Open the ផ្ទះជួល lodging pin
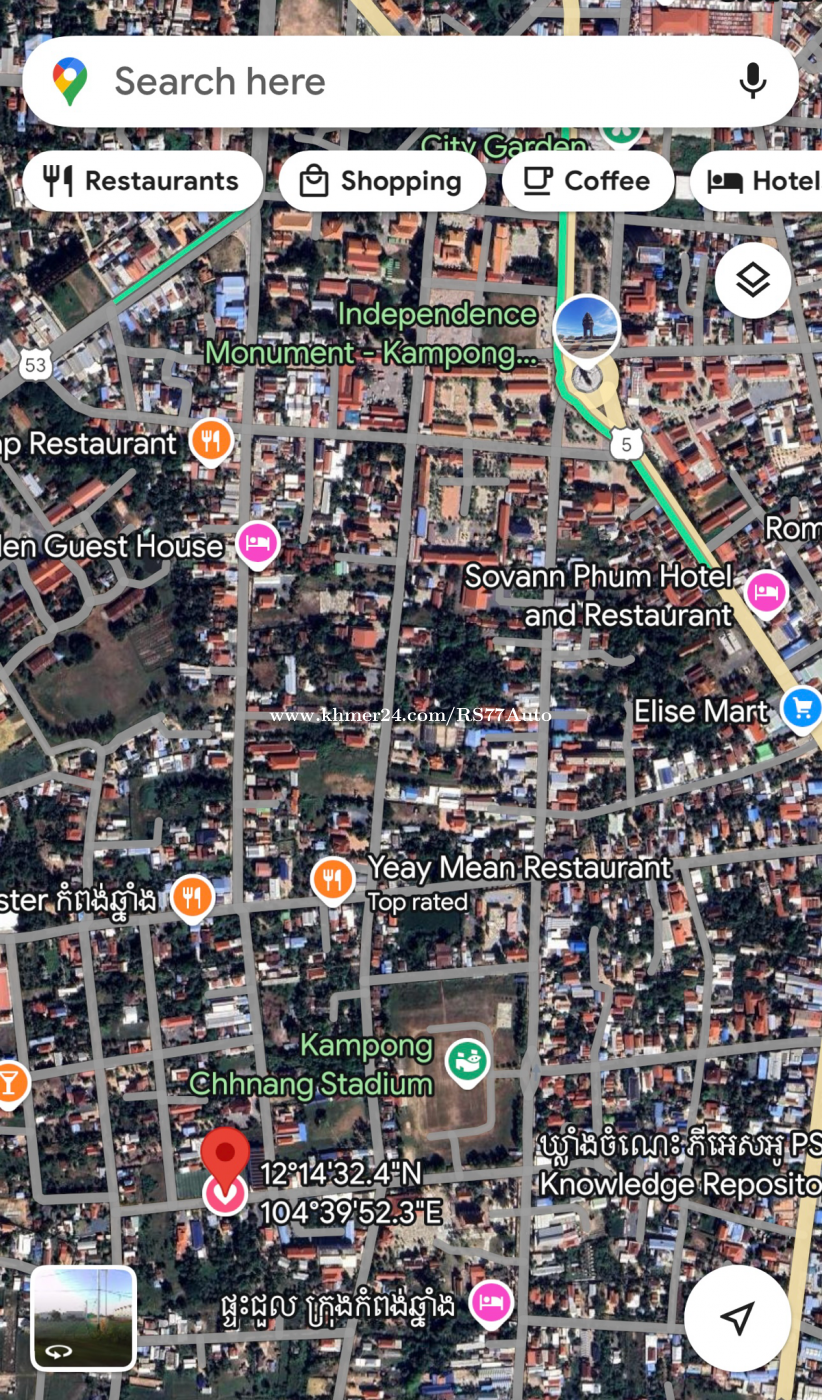Image resolution: width=822 pixels, height=1400 pixels. pyautogui.click(x=491, y=1302)
